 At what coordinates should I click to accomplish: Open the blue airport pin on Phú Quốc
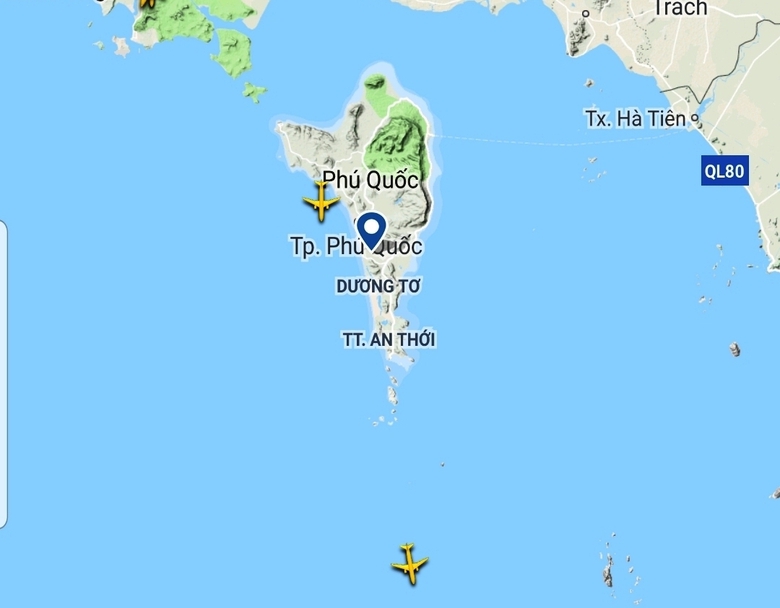[372, 229]
